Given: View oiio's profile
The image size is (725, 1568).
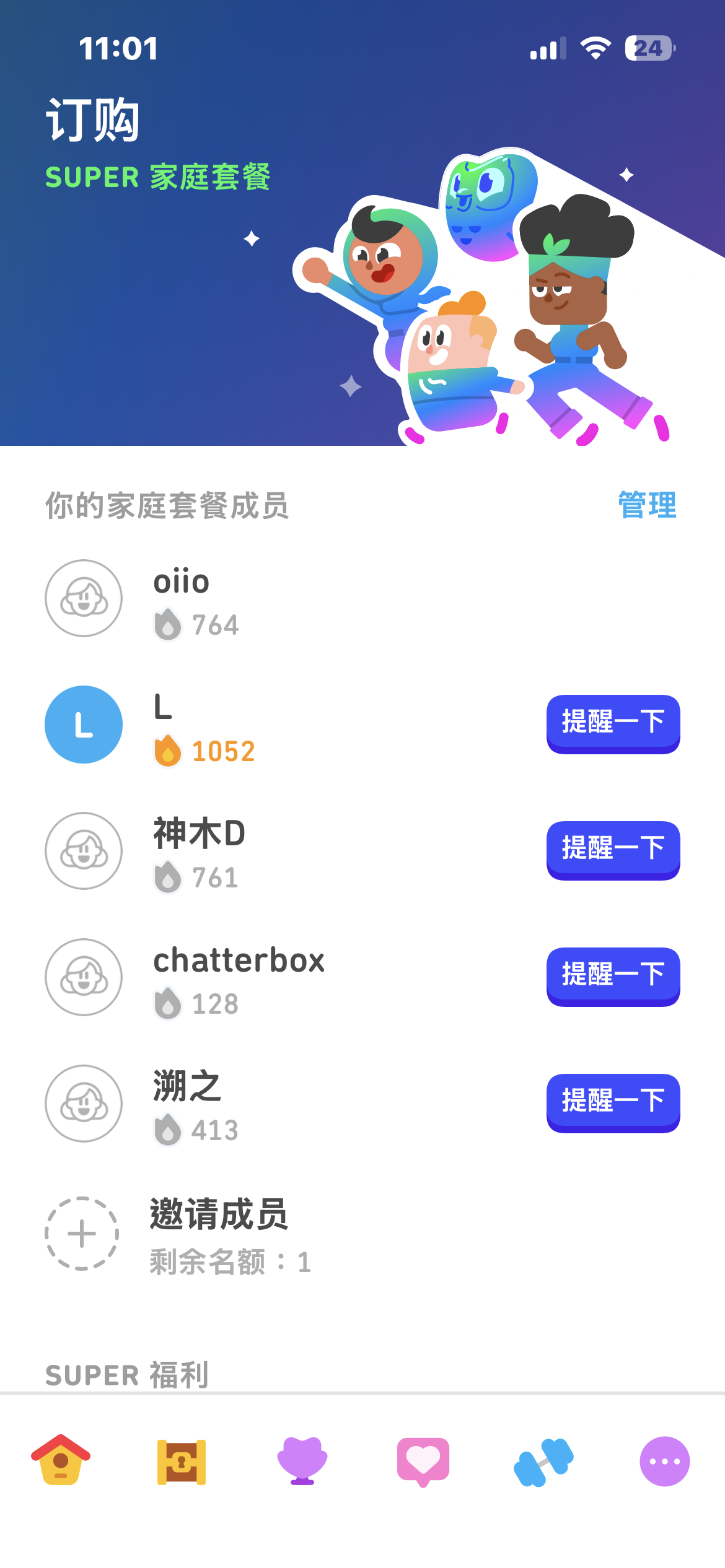Looking at the screenshot, I should coord(181,598).
